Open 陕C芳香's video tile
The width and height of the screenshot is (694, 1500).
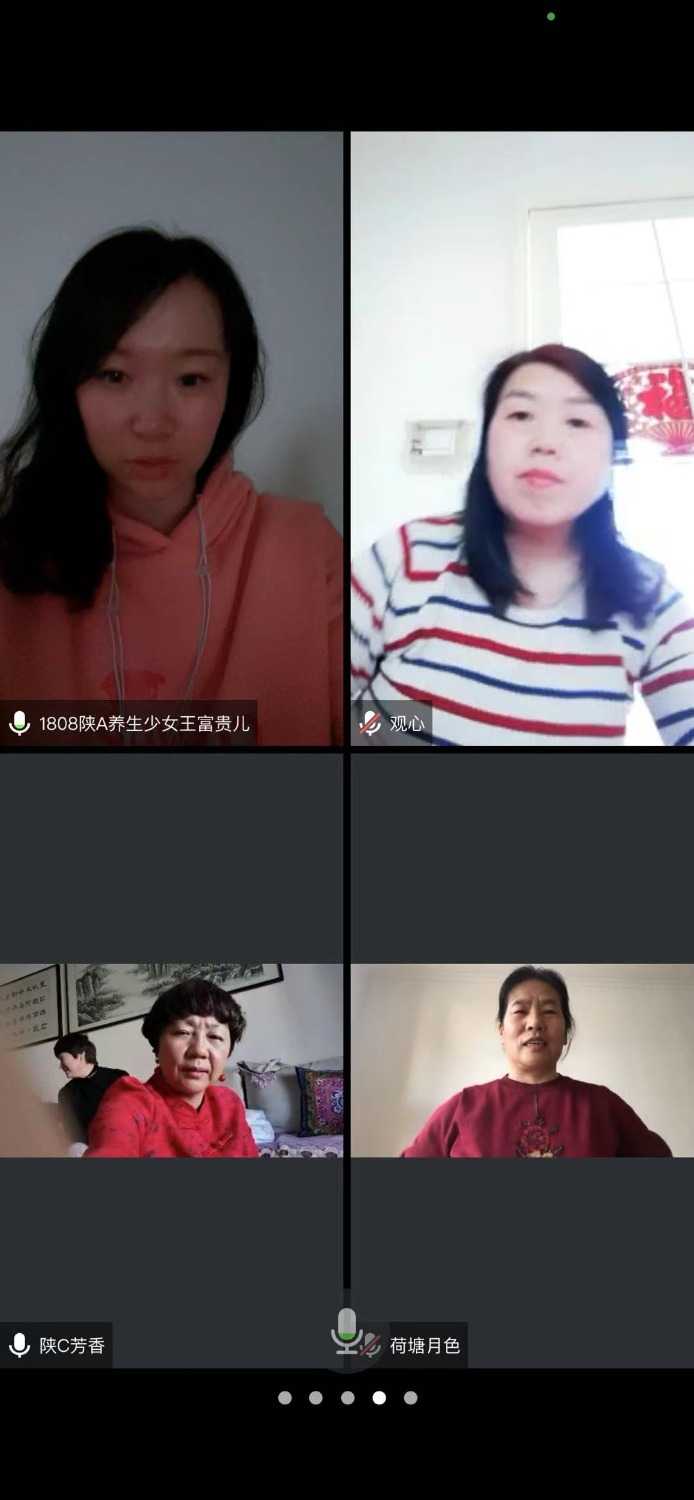(x=171, y=1060)
